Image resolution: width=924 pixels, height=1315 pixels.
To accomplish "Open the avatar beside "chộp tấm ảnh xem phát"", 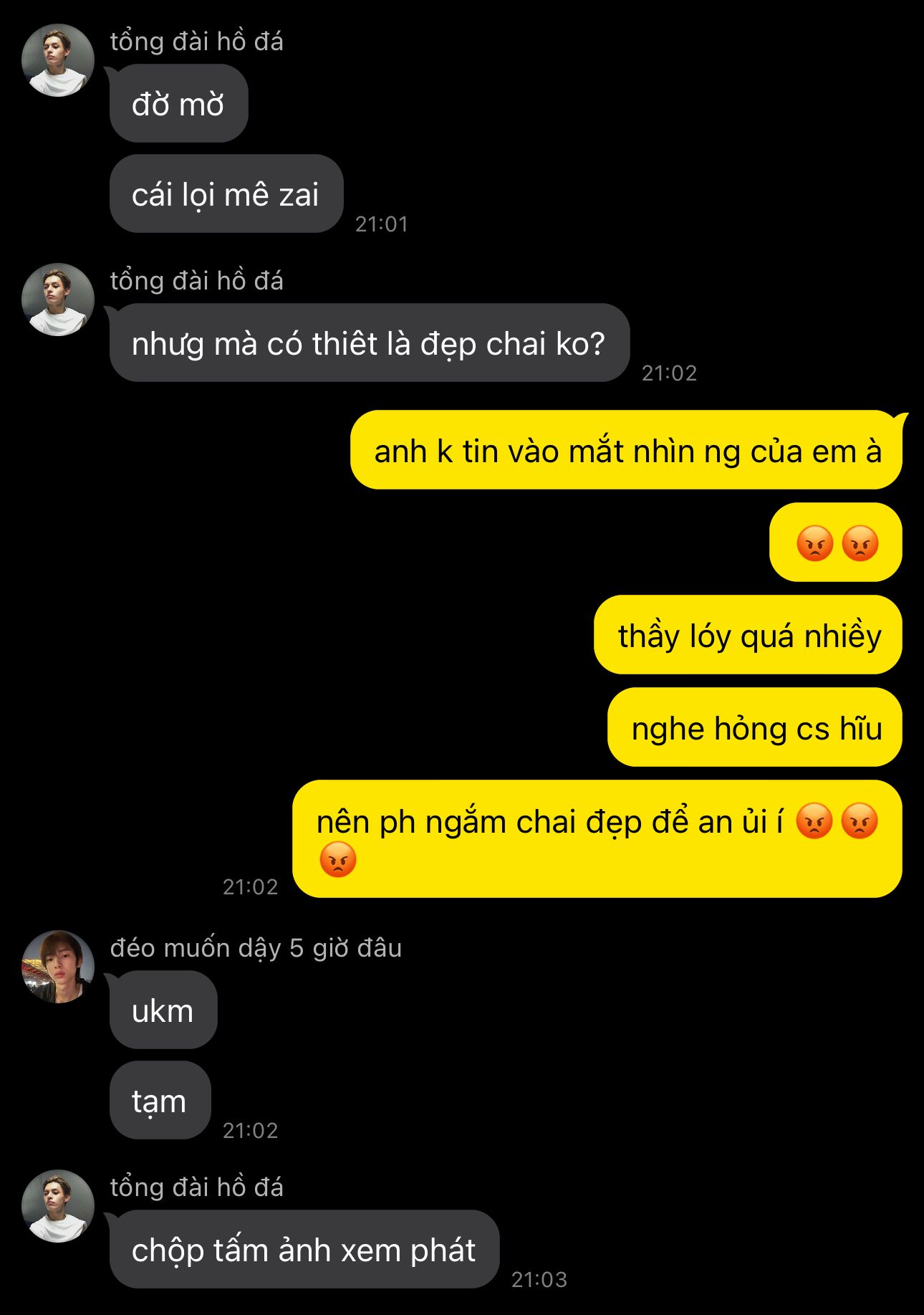I will tap(58, 1206).
